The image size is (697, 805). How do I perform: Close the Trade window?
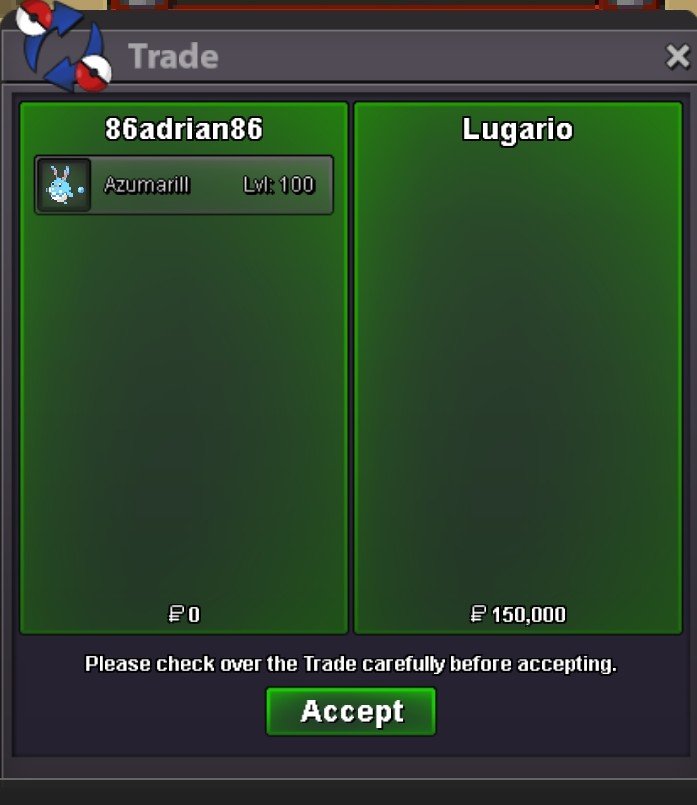pos(677,57)
